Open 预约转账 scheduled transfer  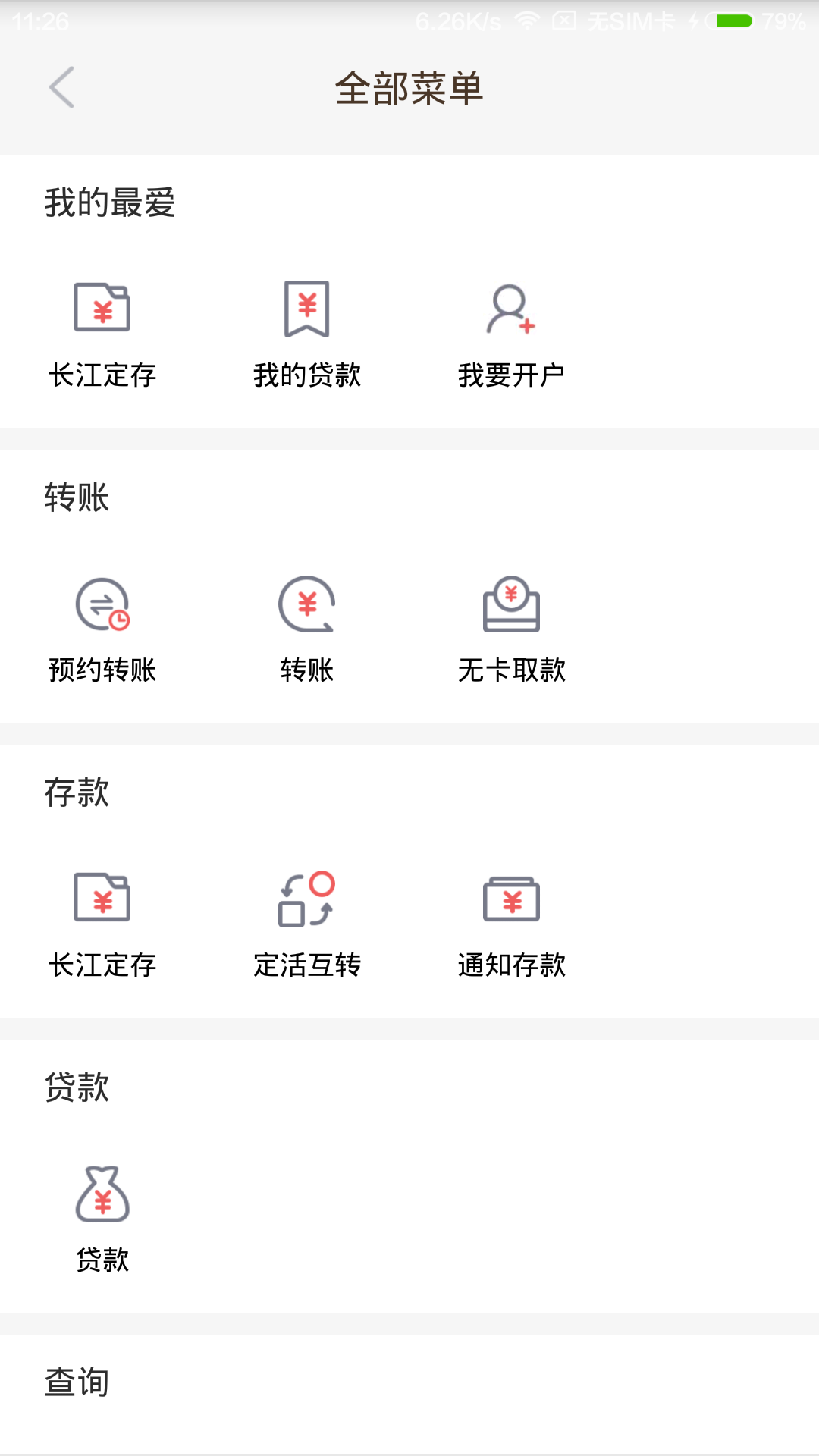[x=102, y=627]
